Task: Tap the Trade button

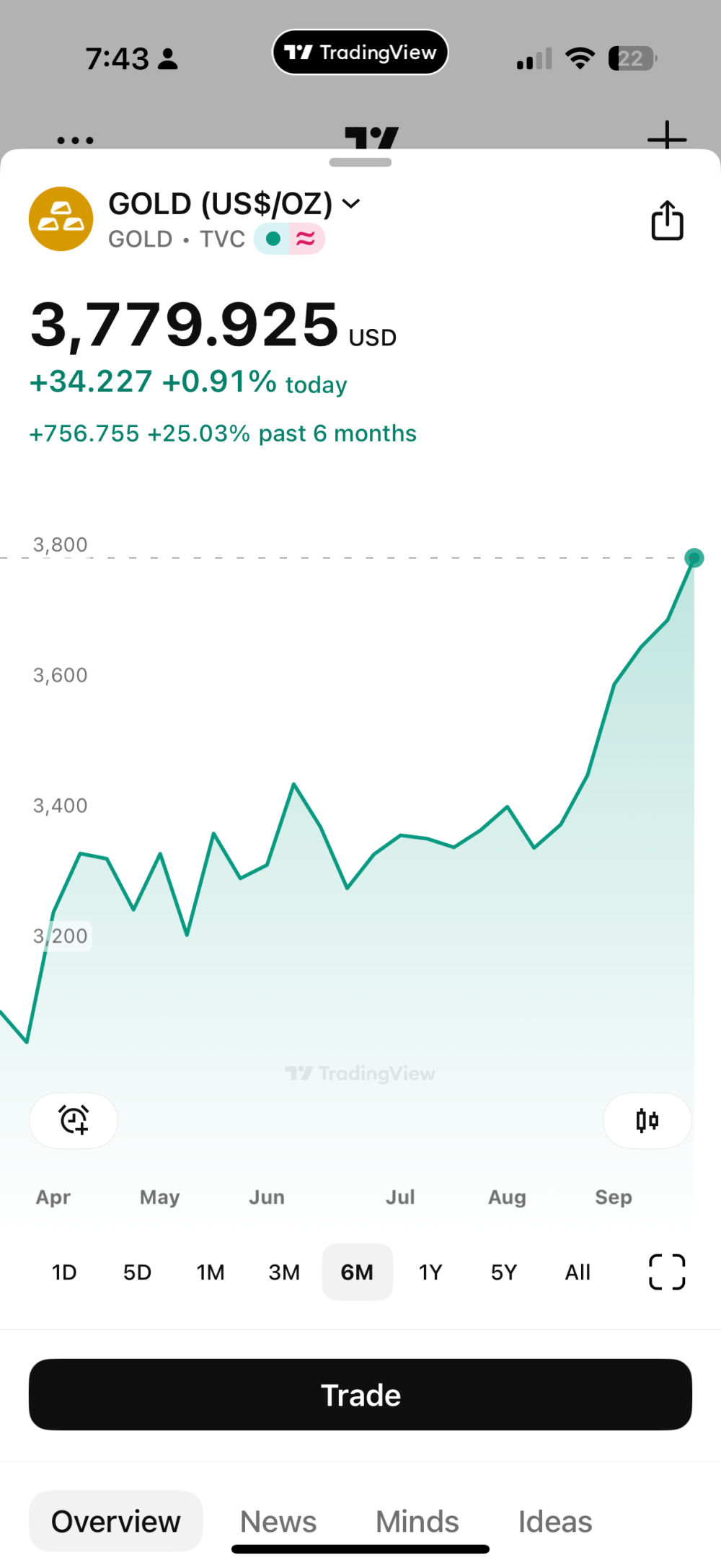Action: pos(360,1395)
